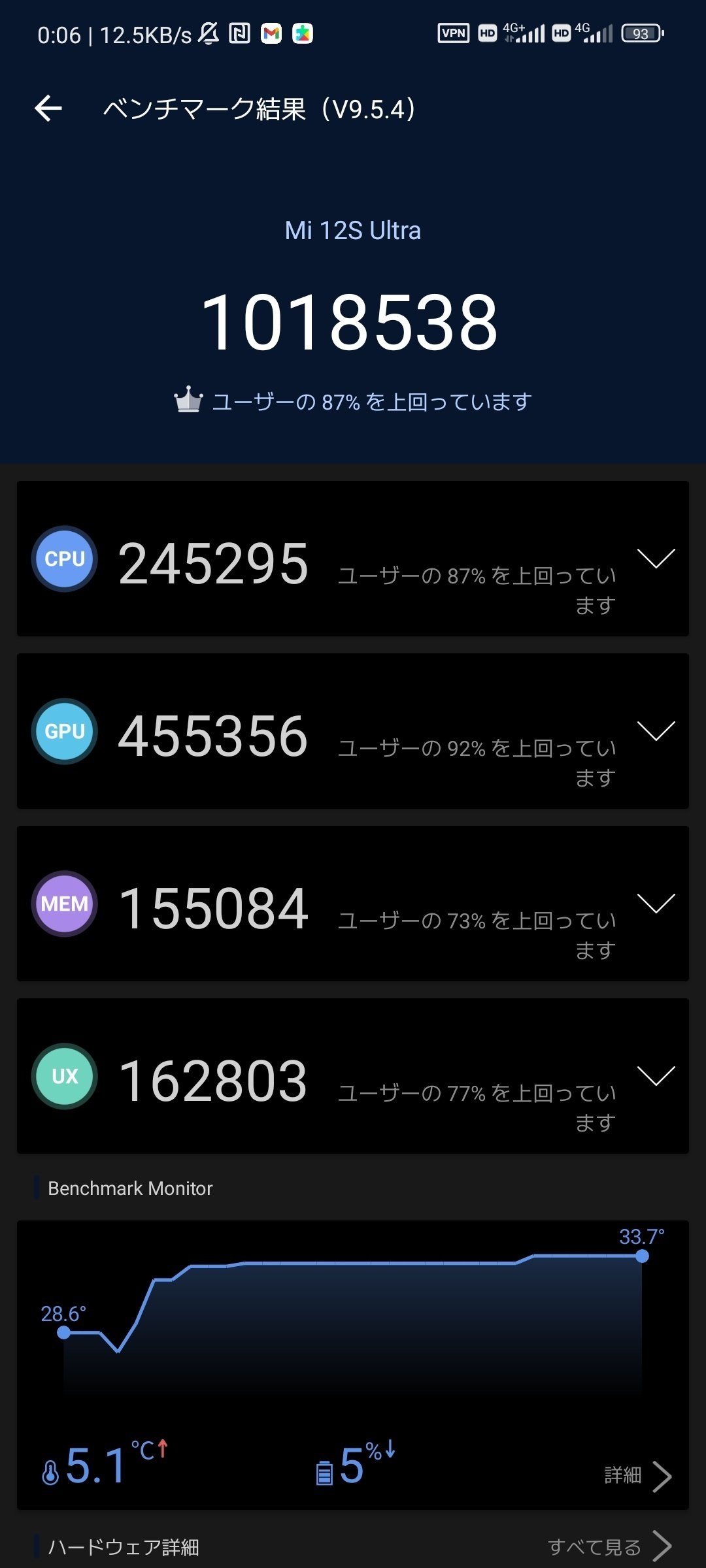
Task: Select the UX score icon
Action: point(63,1076)
